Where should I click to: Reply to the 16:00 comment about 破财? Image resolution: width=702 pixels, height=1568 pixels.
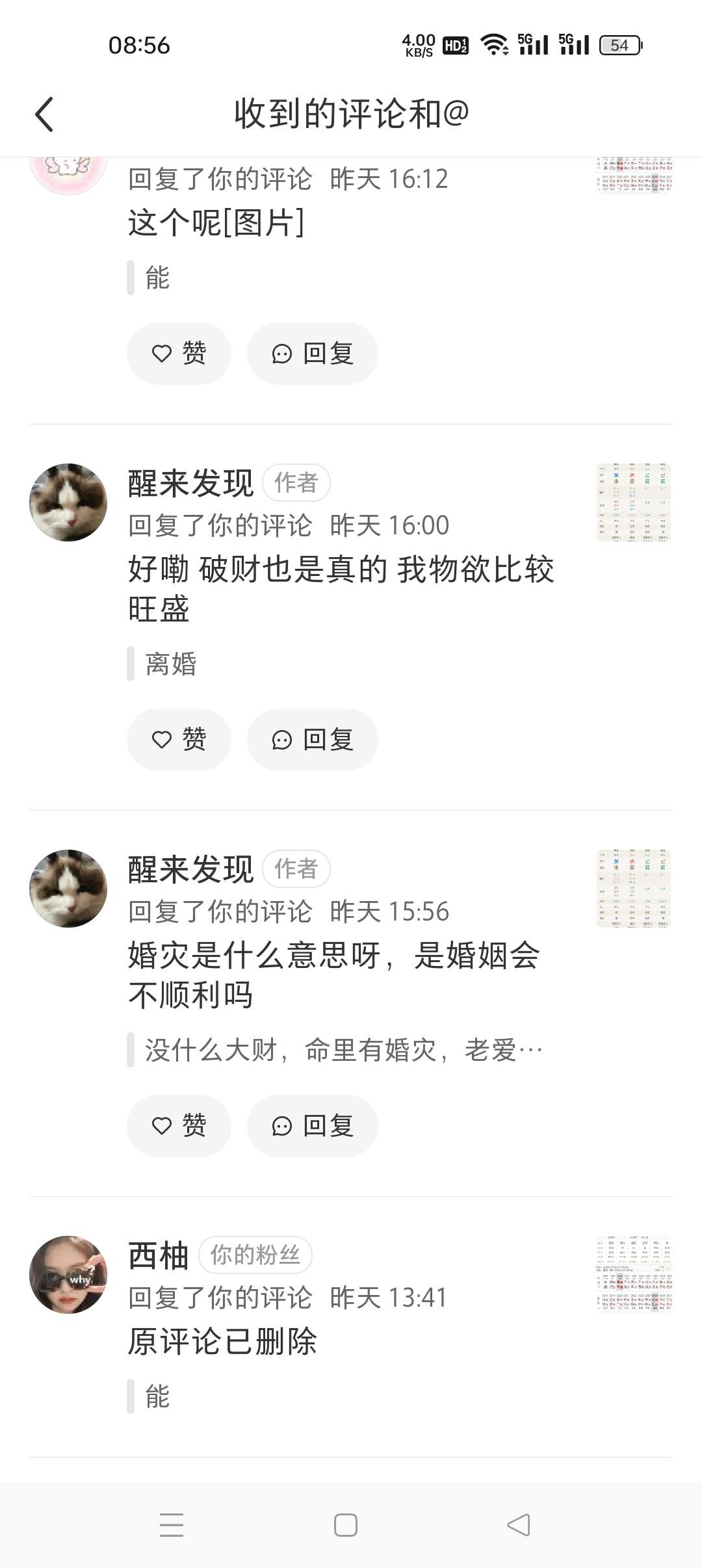[312, 740]
